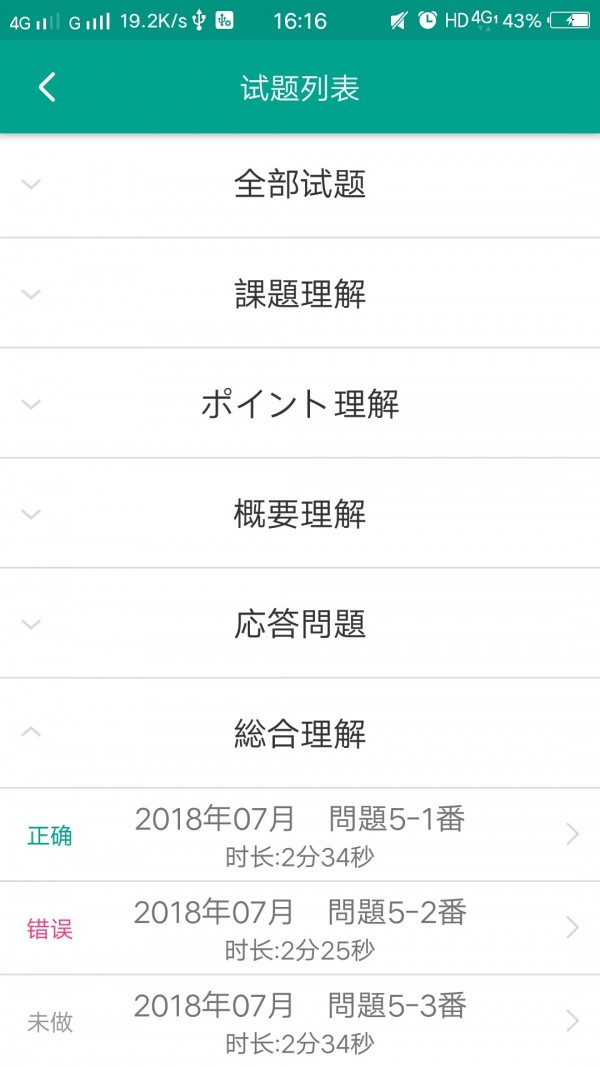Expand the ポイント理解 section
The image size is (600, 1067).
point(299,404)
